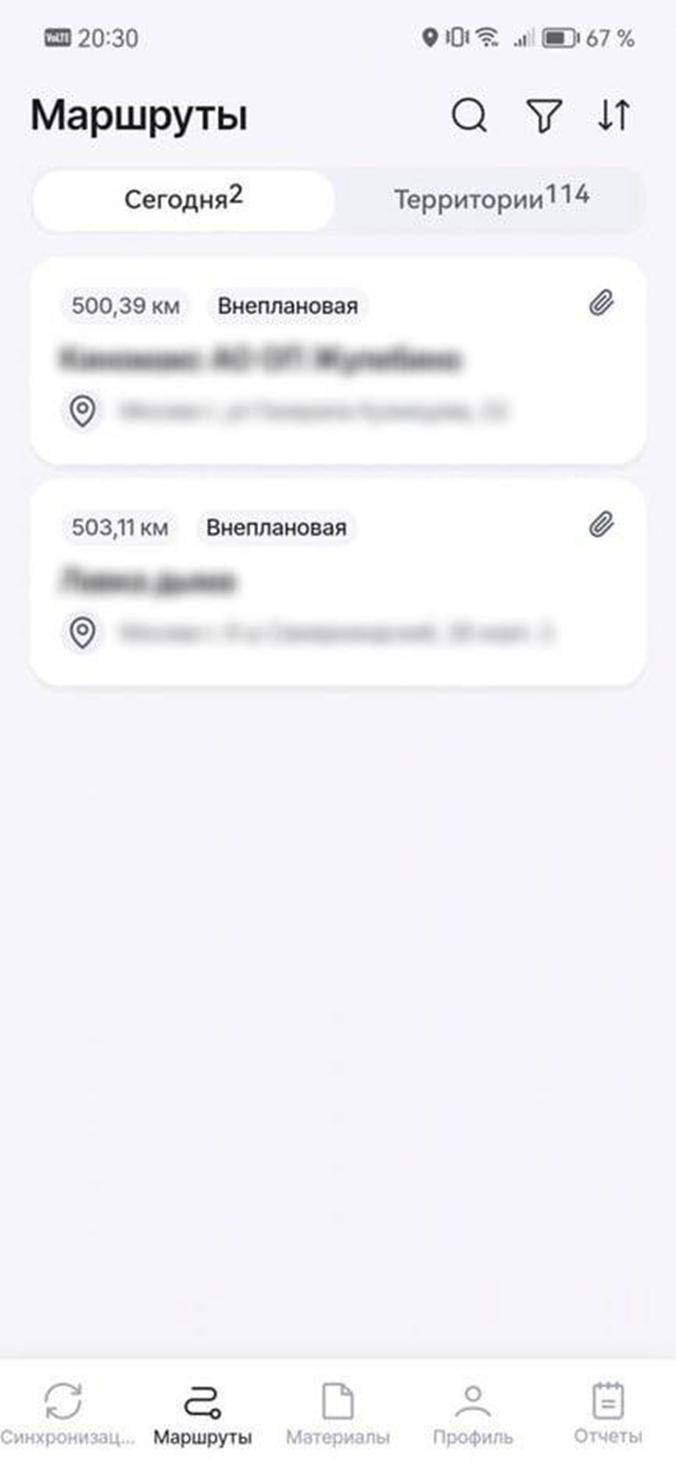The image size is (676, 1465).
Task: Open the Отчеты tab
Action: click(607, 1414)
